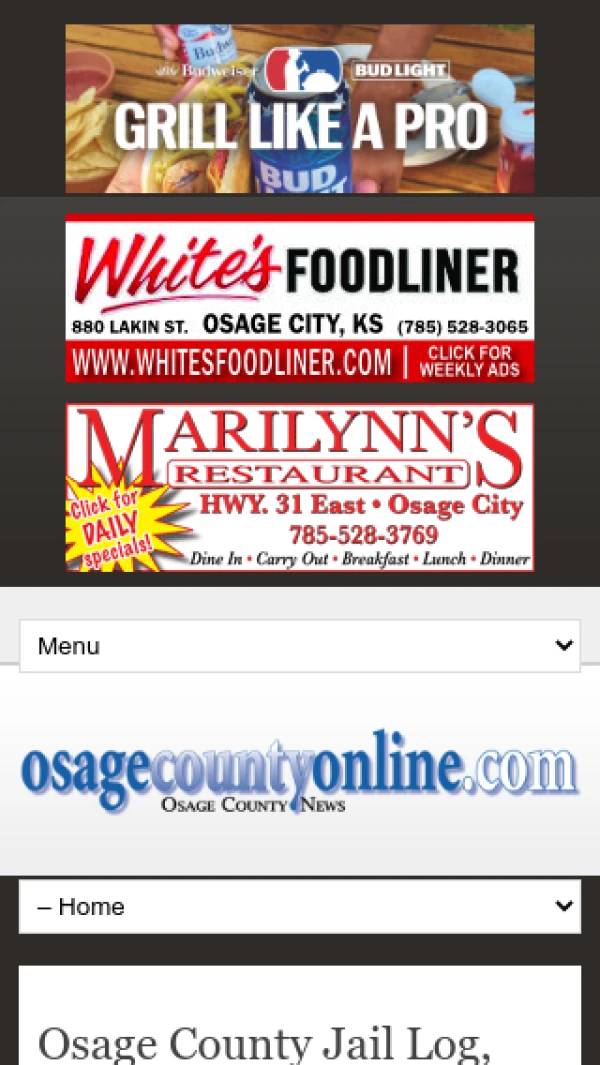Tap Marilynn's Restaurant daily specials banner
The image size is (600, 1065).
point(300,487)
